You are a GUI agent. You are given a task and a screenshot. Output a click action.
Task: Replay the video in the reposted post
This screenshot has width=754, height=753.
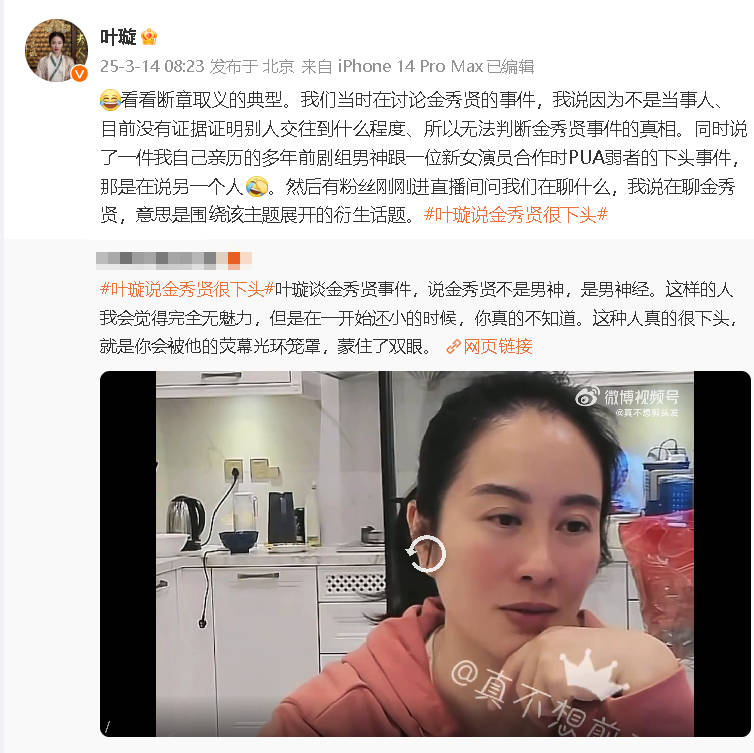tap(425, 553)
